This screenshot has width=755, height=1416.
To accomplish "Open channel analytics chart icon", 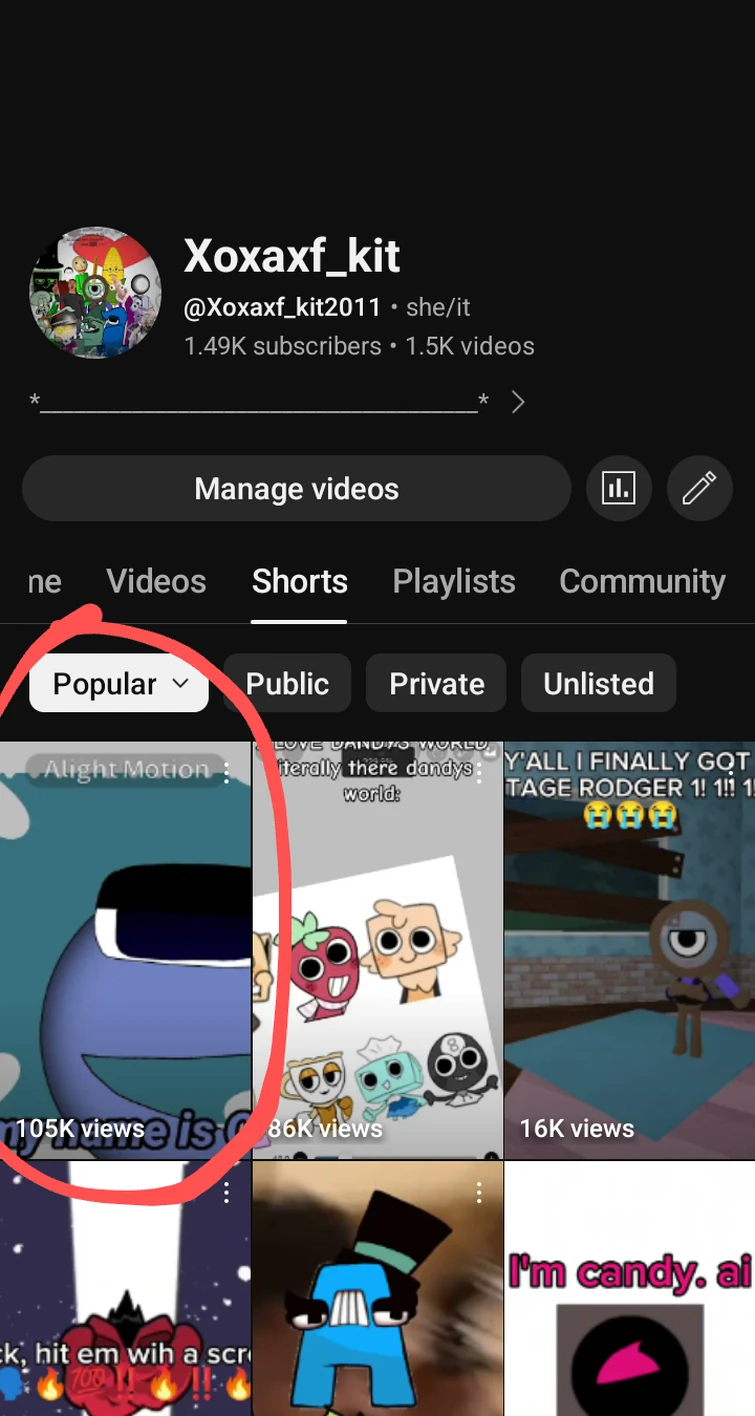I will 618,489.
